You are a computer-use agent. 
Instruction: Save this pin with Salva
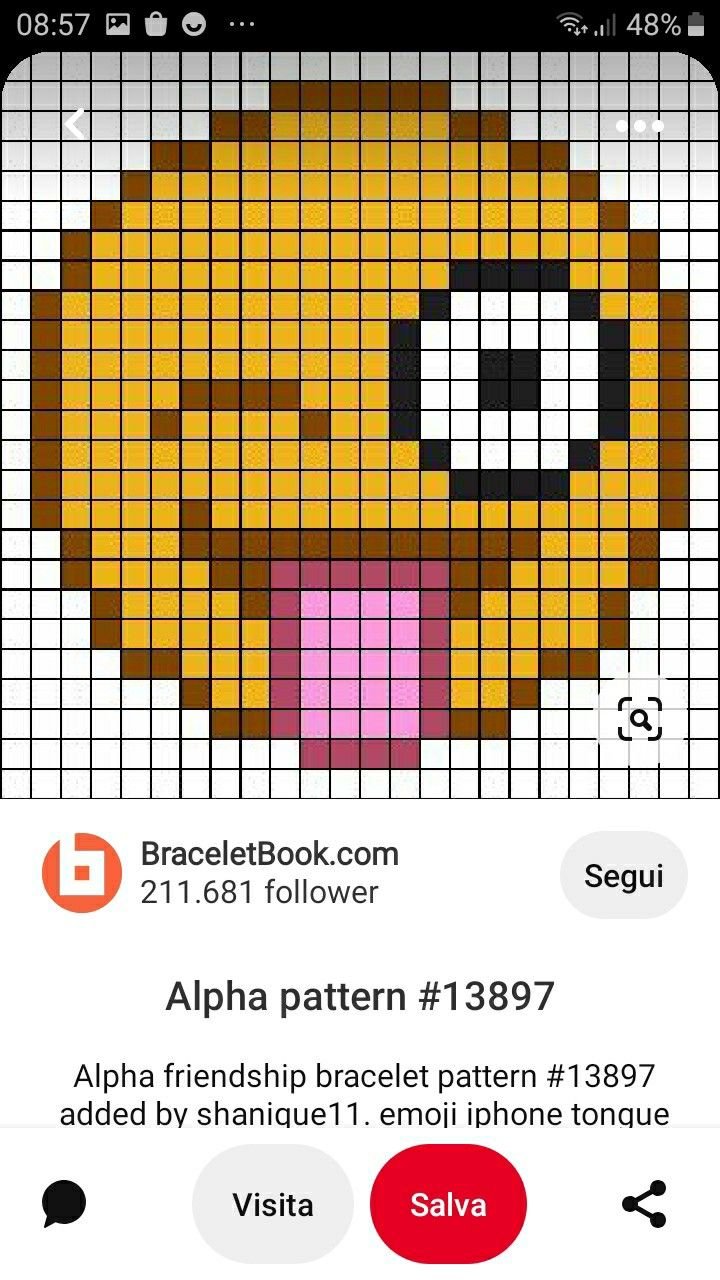click(x=448, y=1205)
